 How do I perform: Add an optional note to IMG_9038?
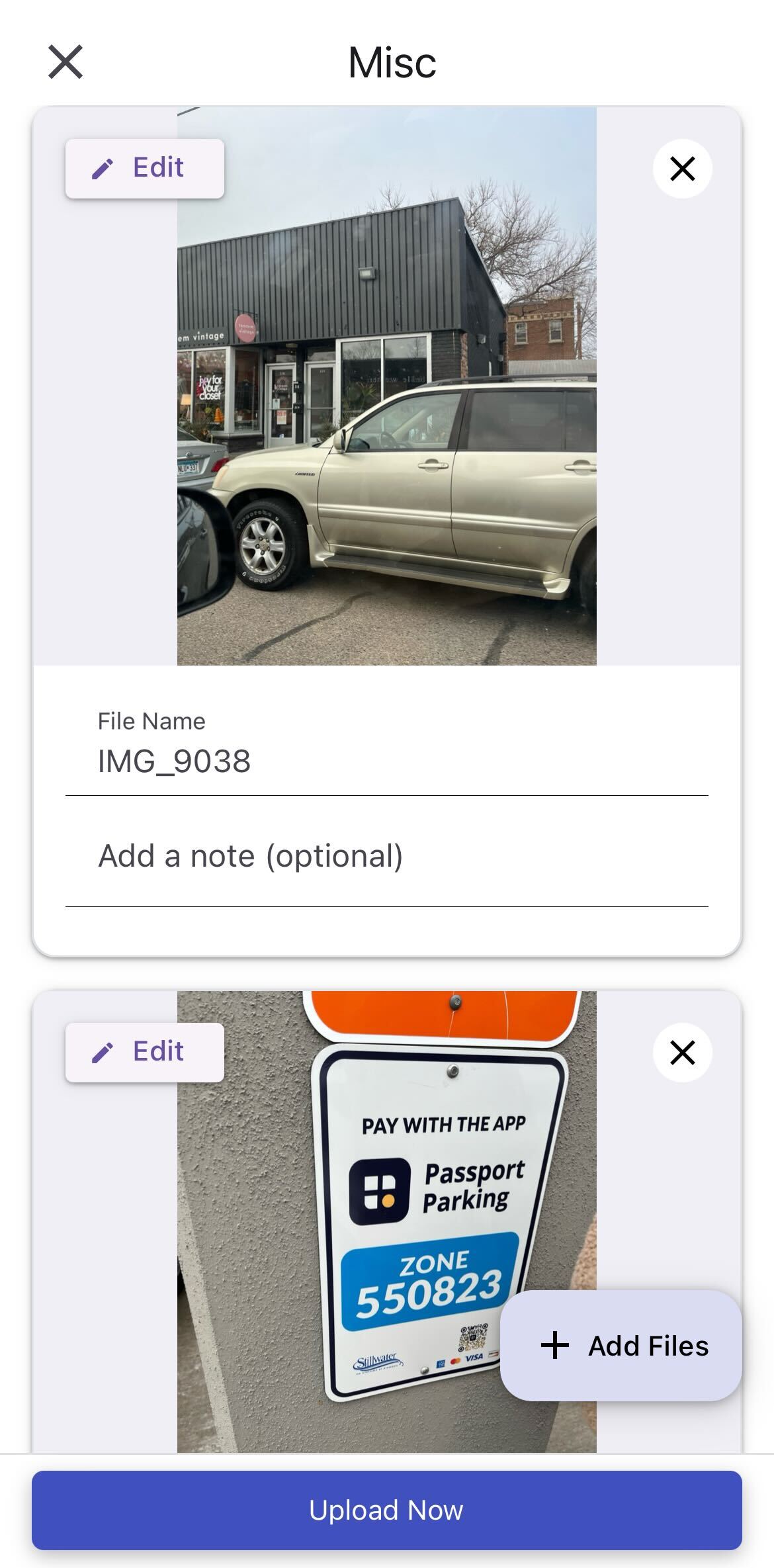386,856
